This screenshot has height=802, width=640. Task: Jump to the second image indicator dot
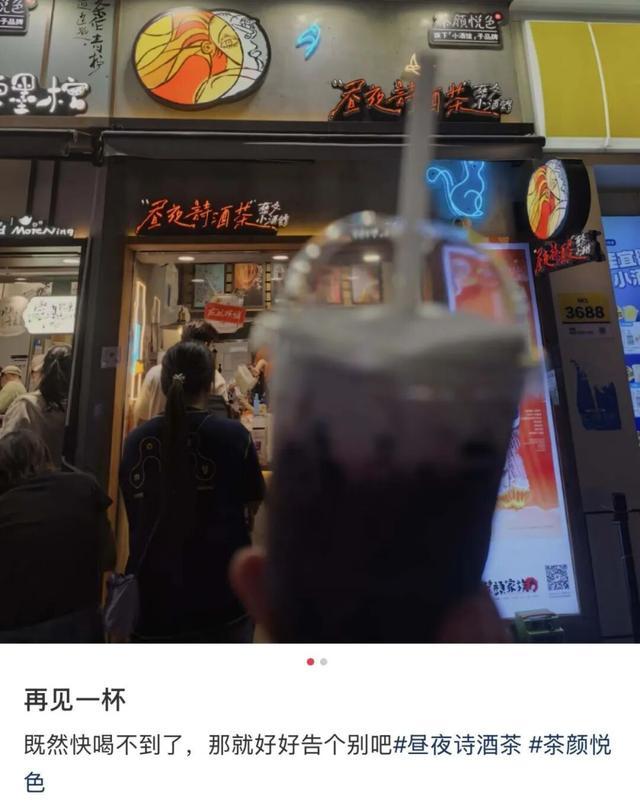(x=324, y=662)
